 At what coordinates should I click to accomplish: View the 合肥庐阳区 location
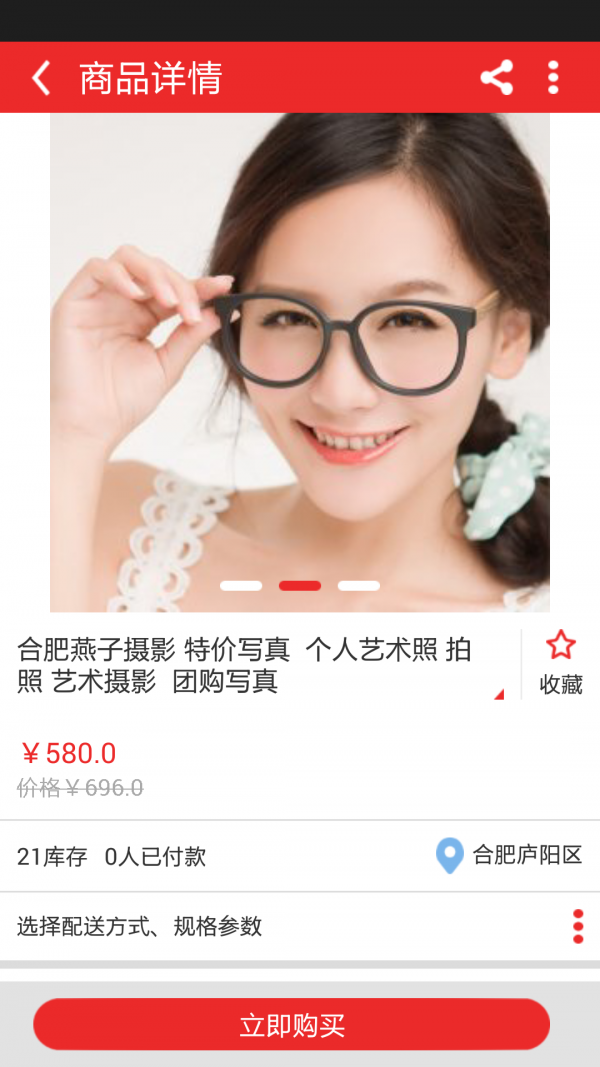point(509,856)
